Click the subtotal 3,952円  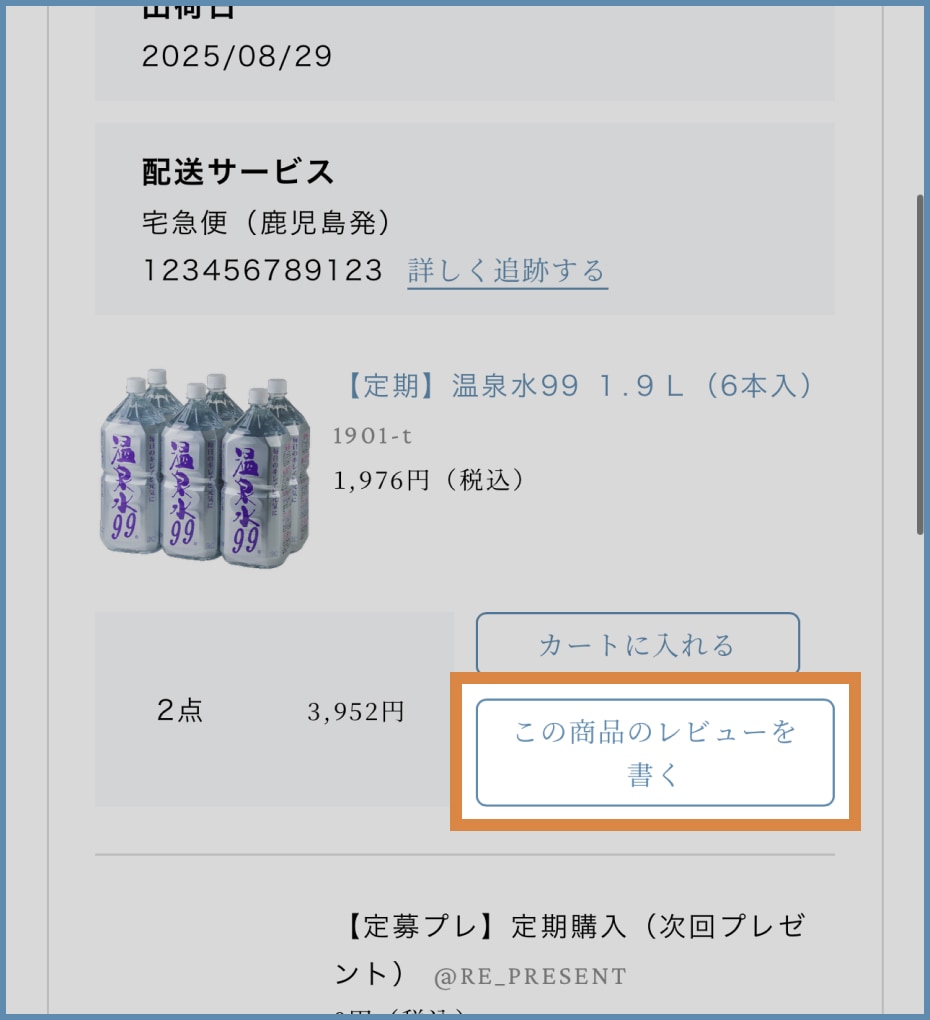[355, 711]
